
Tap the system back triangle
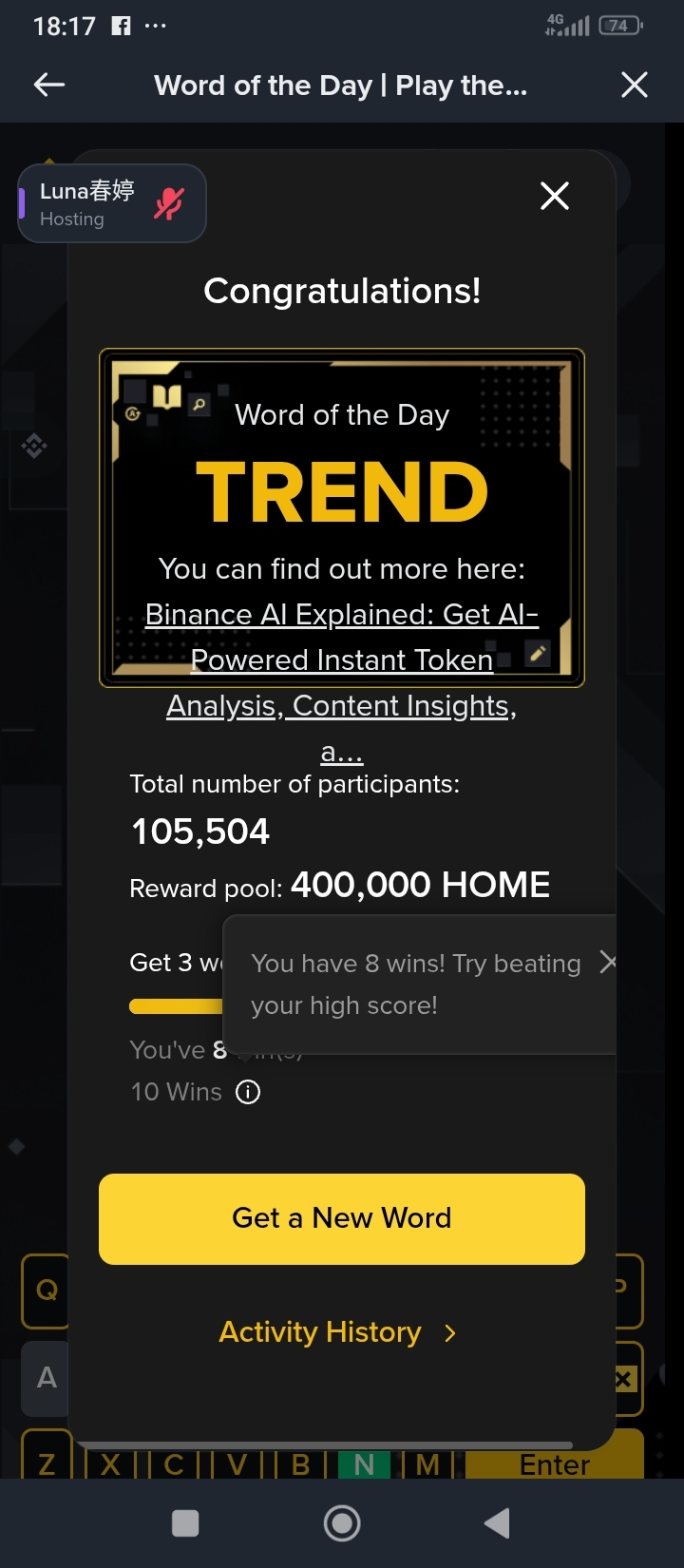pyautogui.click(x=497, y=1523)
